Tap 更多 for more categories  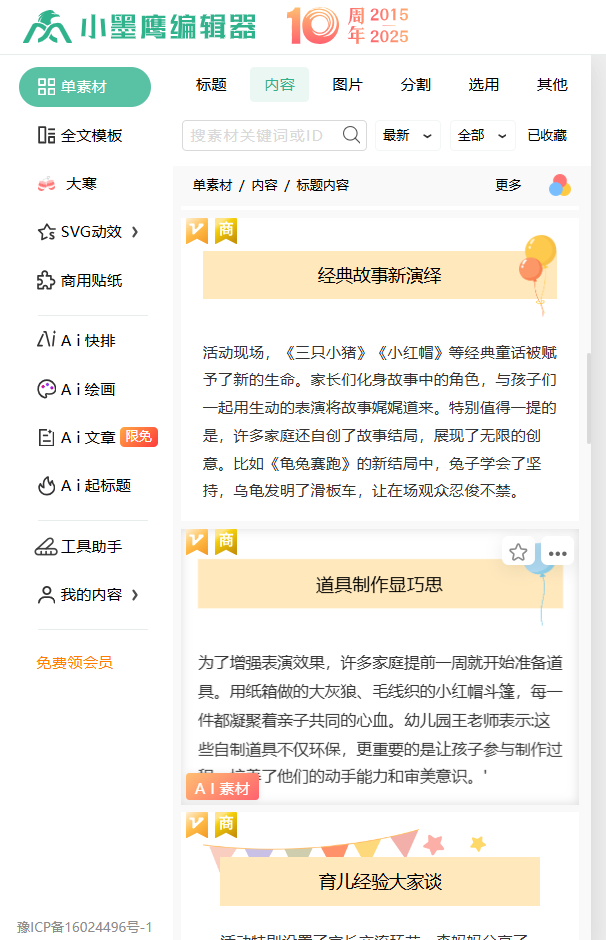[508, 185]
